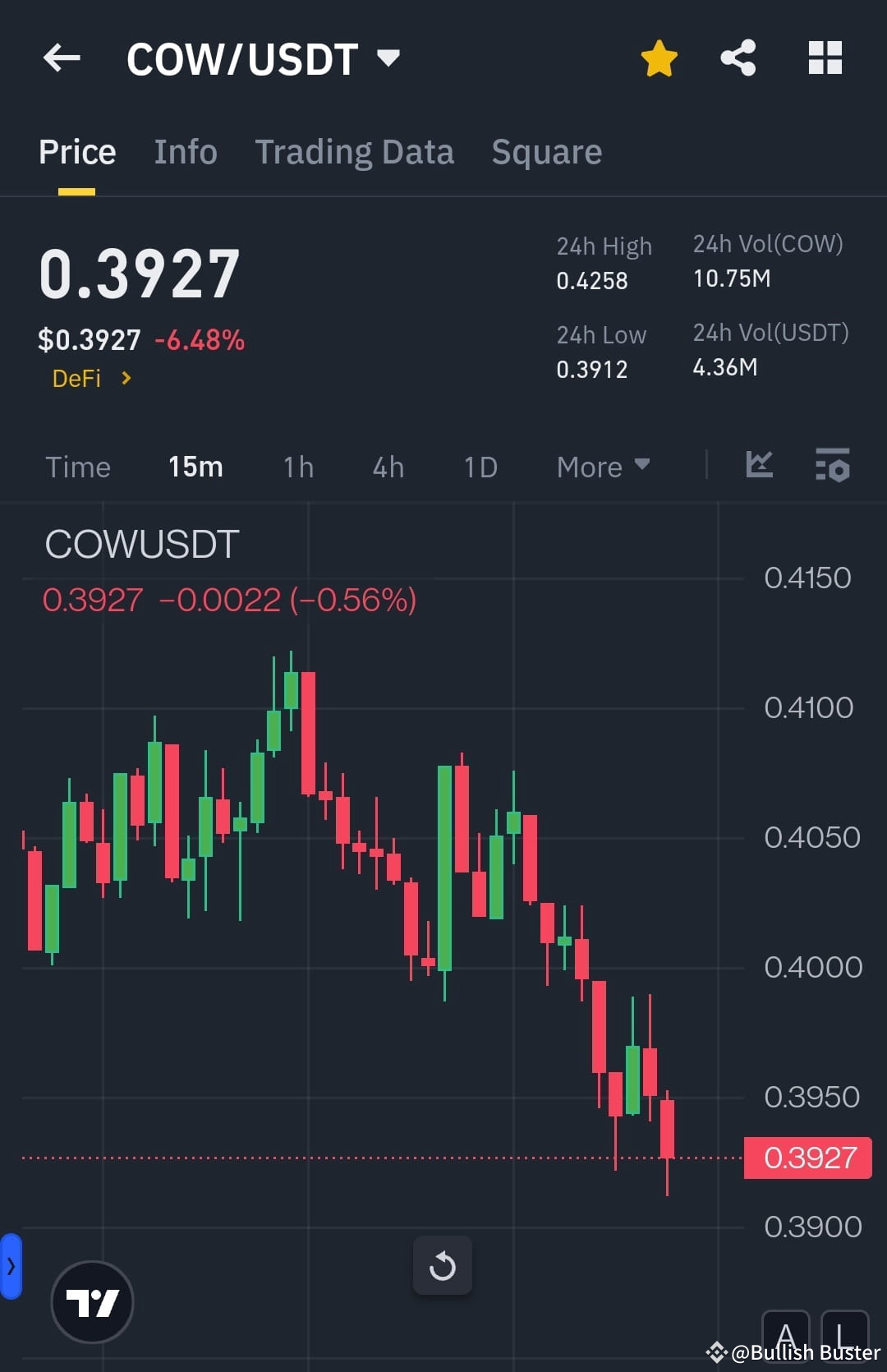Image resolution: width=887 pixels, height=1372 pixels.
Task: Switch to the Trading Data tab
Action: [x=355, y=151]
